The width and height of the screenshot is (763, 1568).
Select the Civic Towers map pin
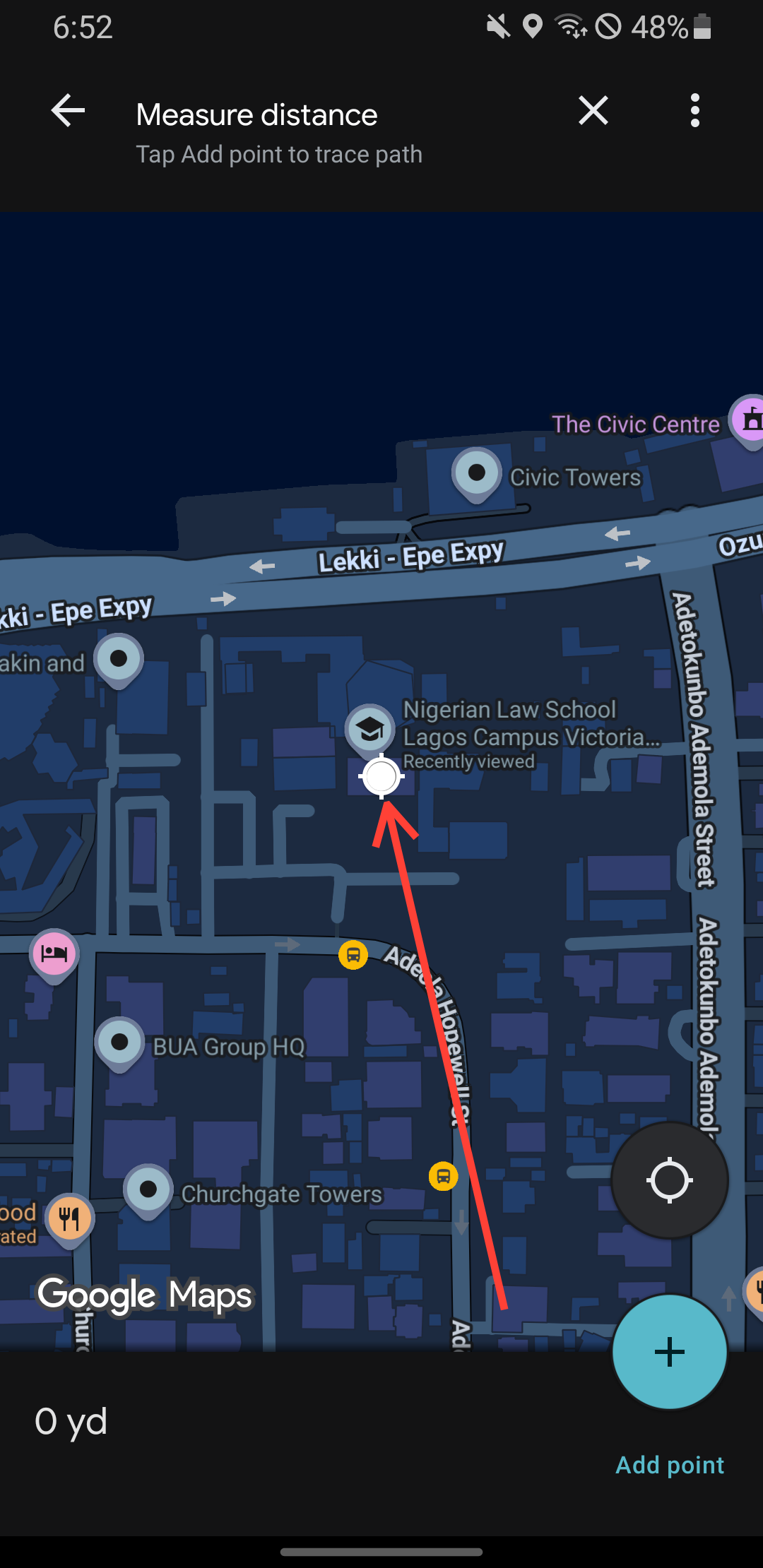point(477,473)
